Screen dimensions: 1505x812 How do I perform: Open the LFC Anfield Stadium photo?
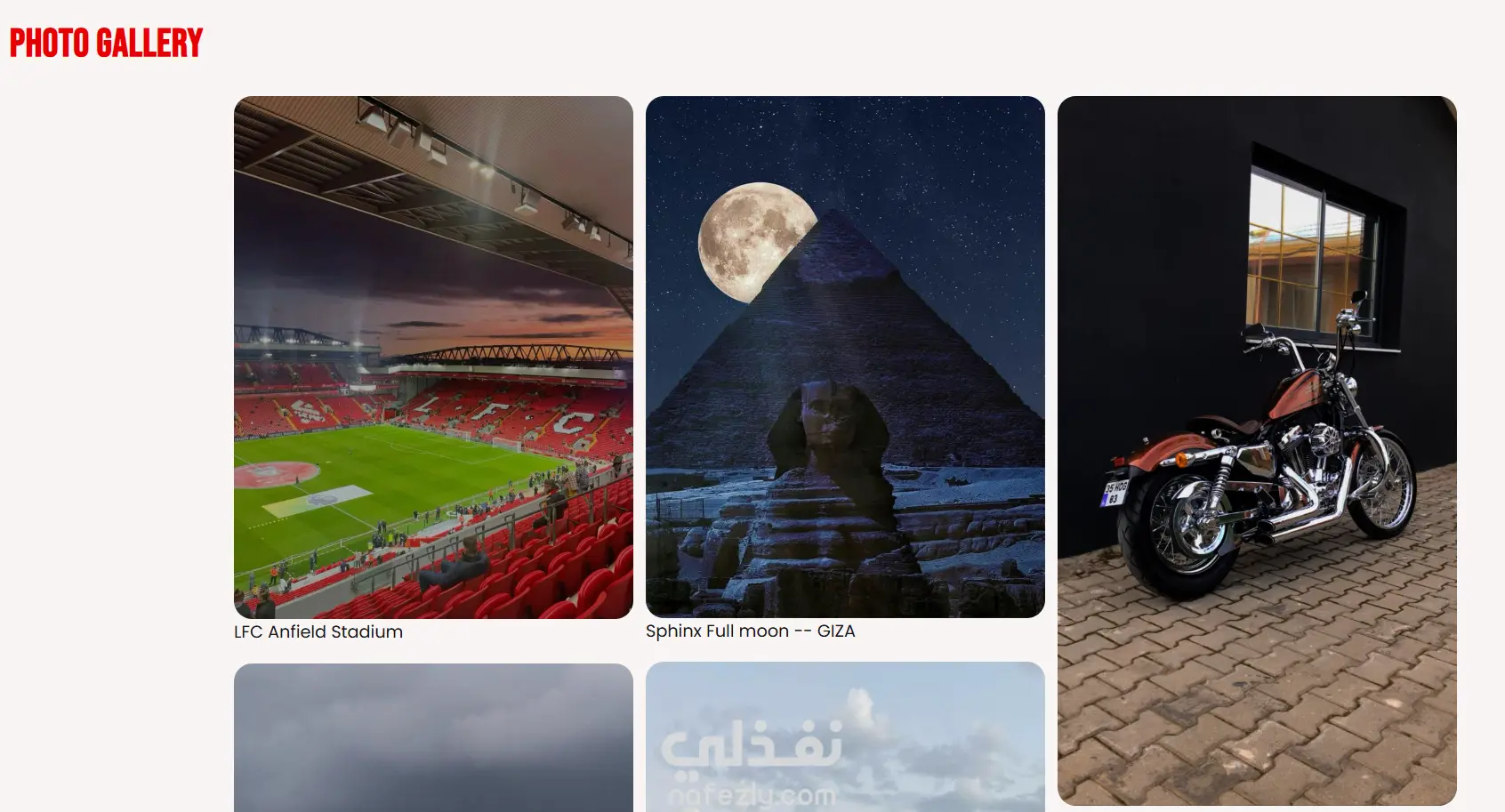(x=433, y=357)
